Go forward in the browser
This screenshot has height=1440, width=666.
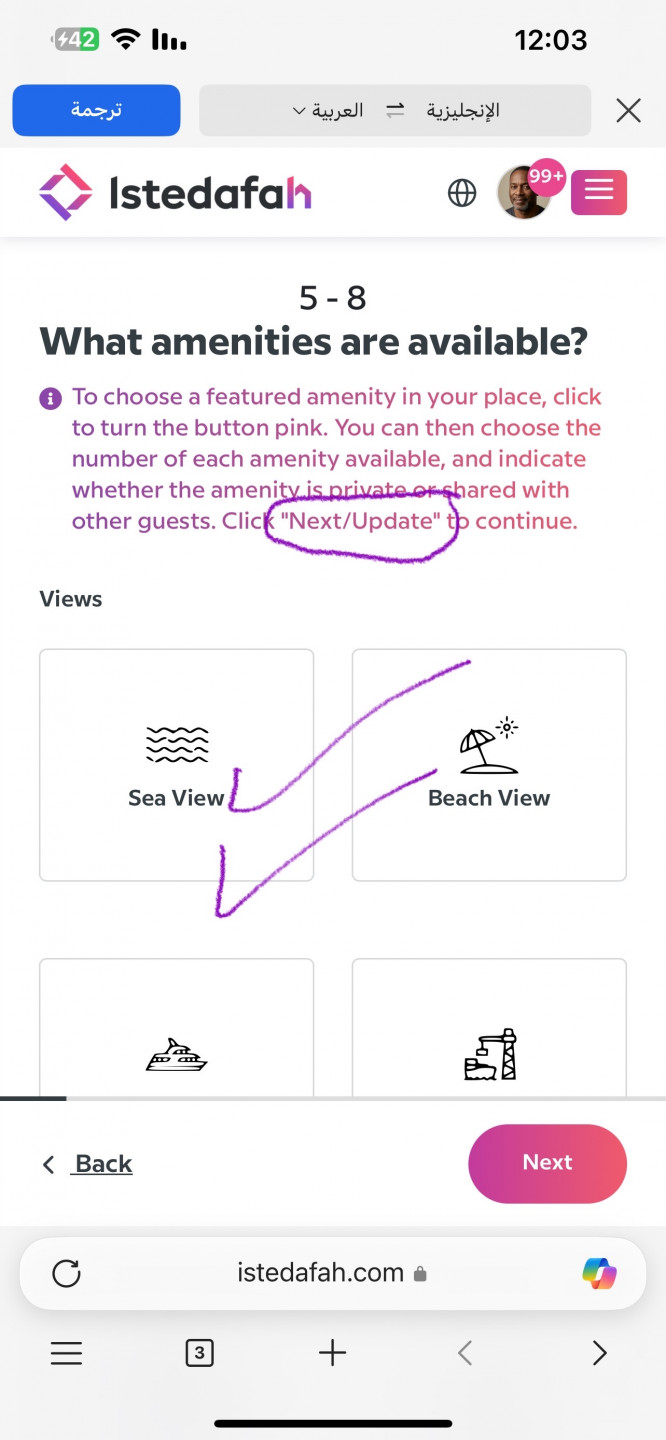pos(599,1354)
